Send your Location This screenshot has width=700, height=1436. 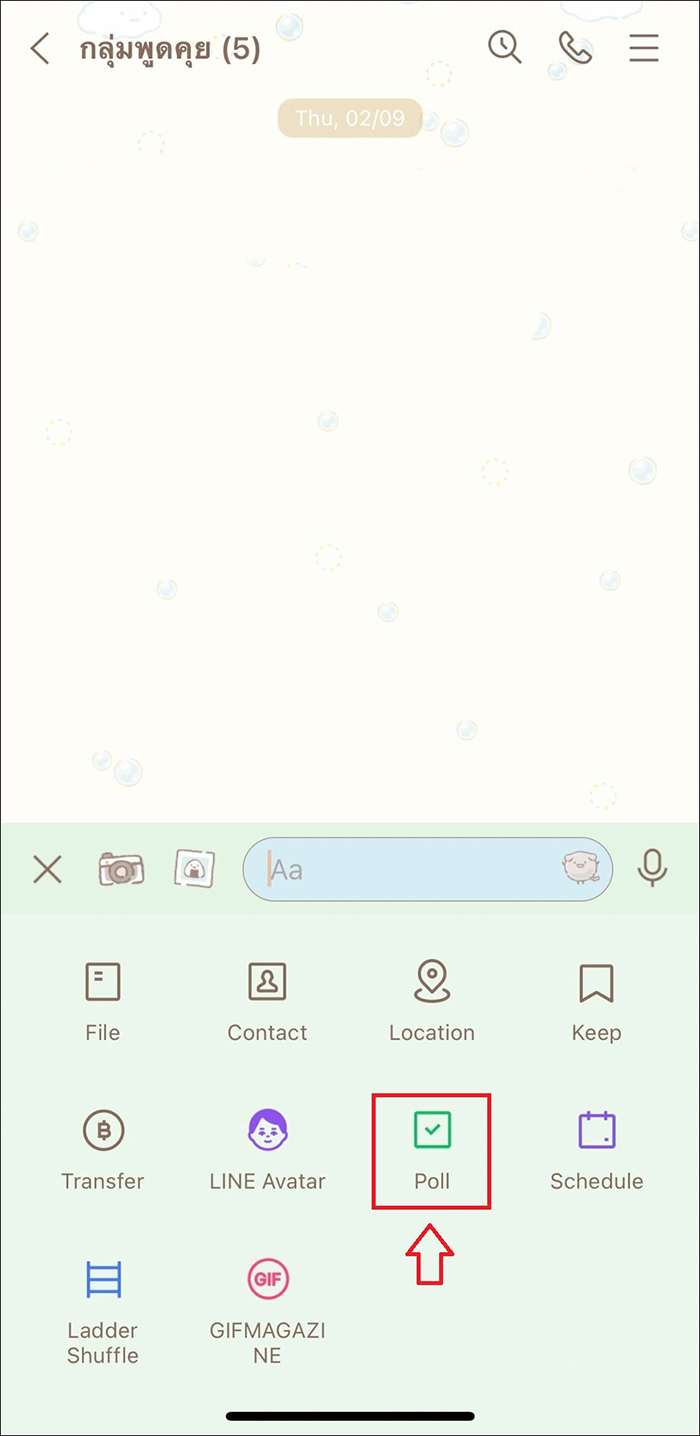[x=432, y=1001]
